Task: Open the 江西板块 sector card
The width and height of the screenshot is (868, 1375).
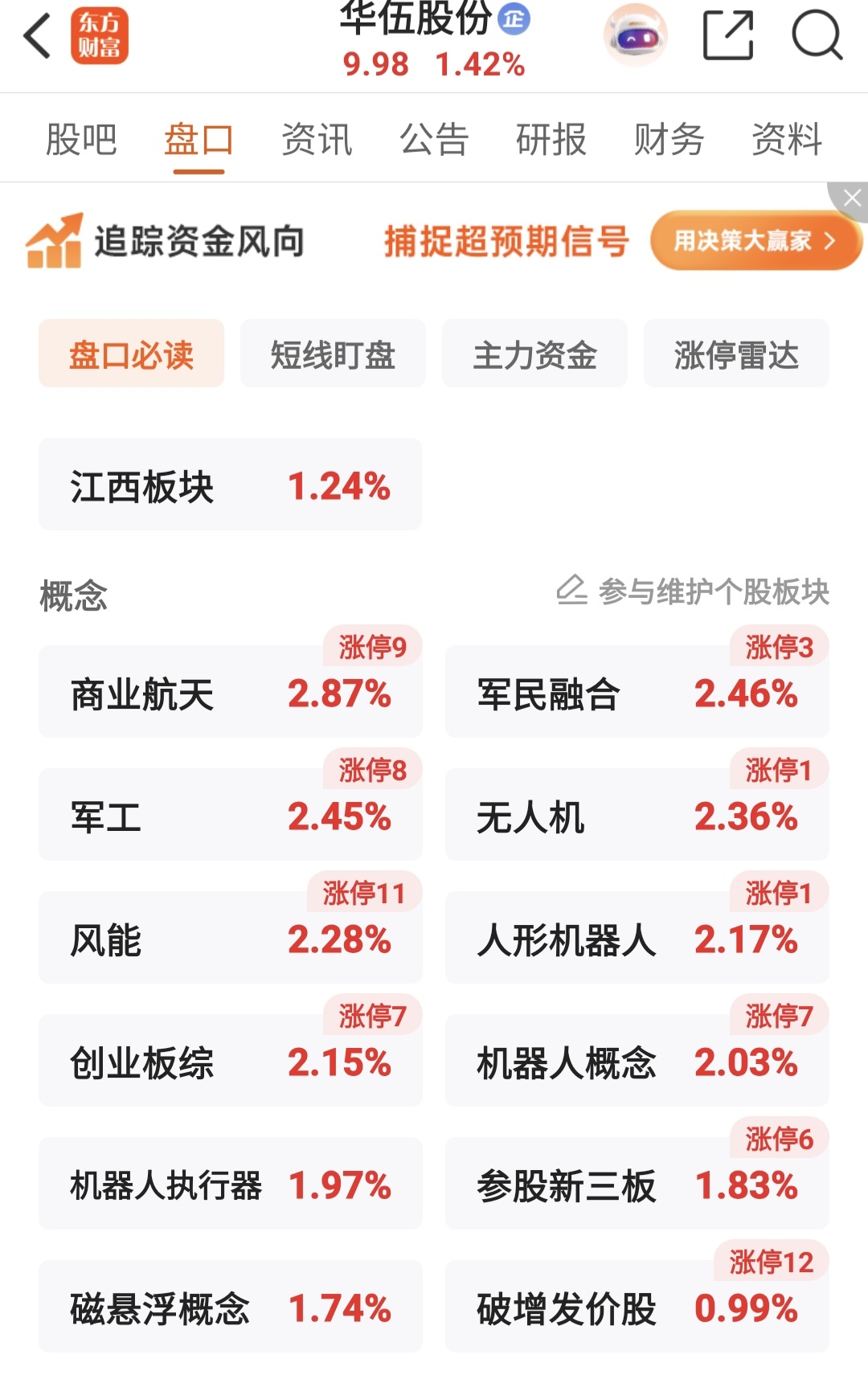Action: pyautogui.click(x=230, y=485)
